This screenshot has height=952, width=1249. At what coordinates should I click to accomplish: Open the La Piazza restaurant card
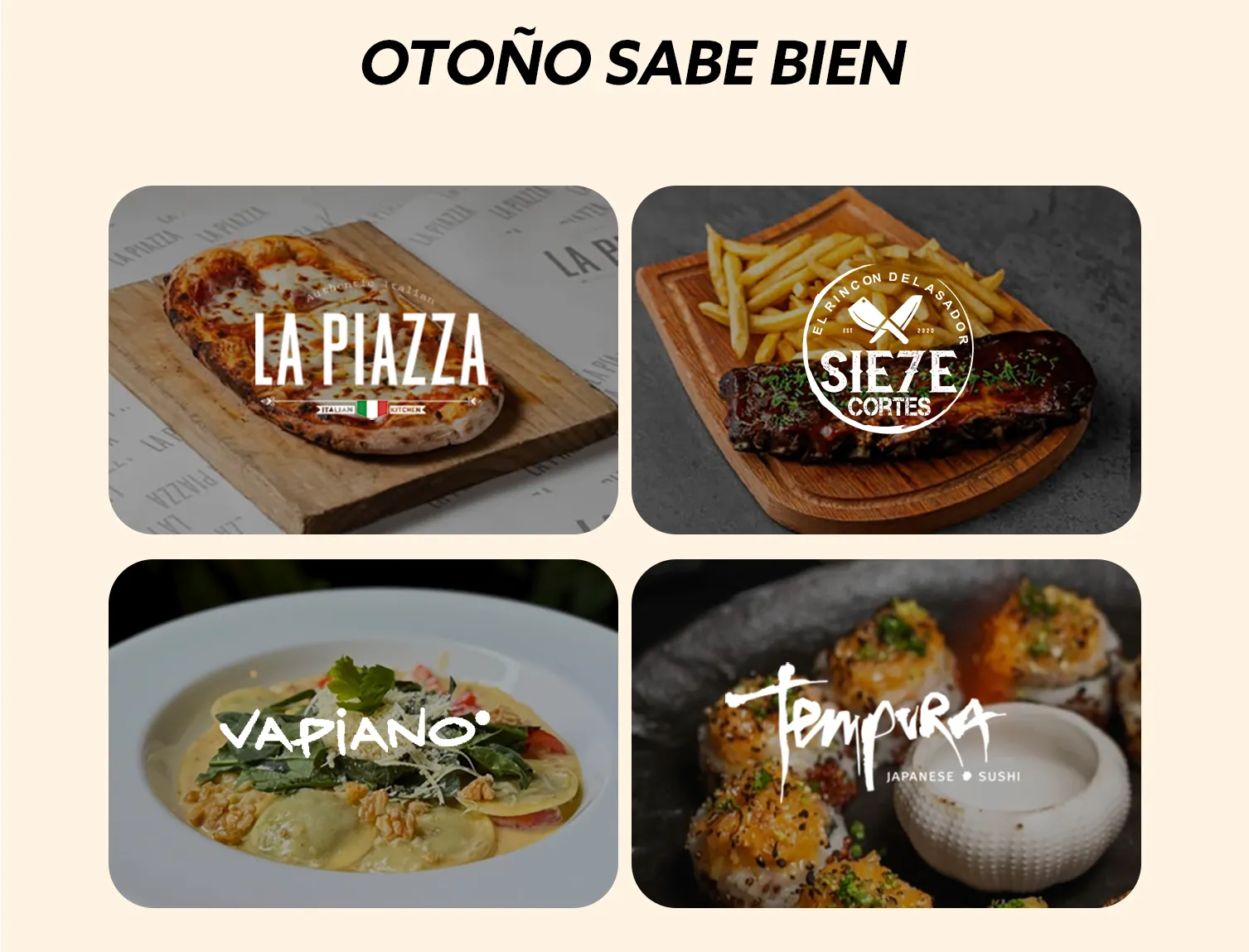click(x=363, y=360)
